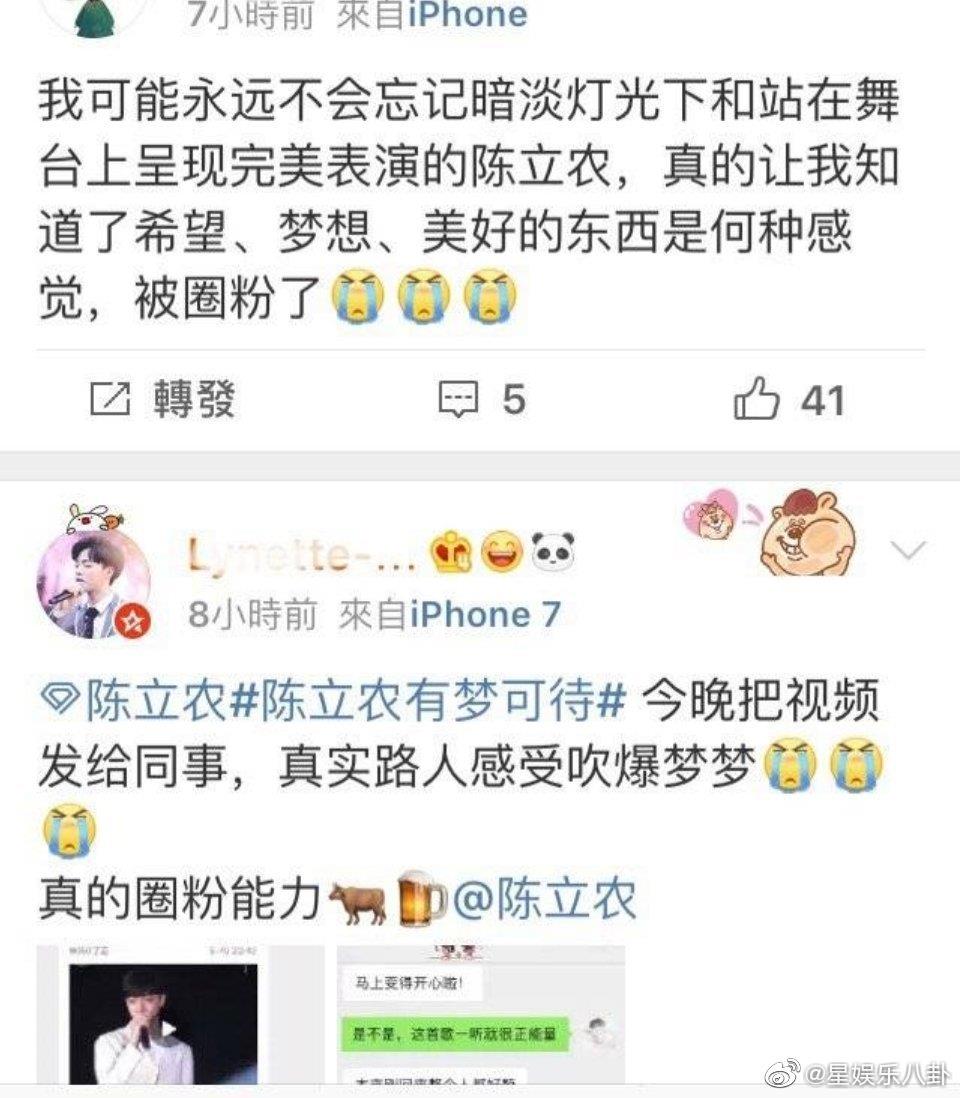Like the post with 41 likes
The height and width of the screenshot is (1098, 960).
[790, 401]
